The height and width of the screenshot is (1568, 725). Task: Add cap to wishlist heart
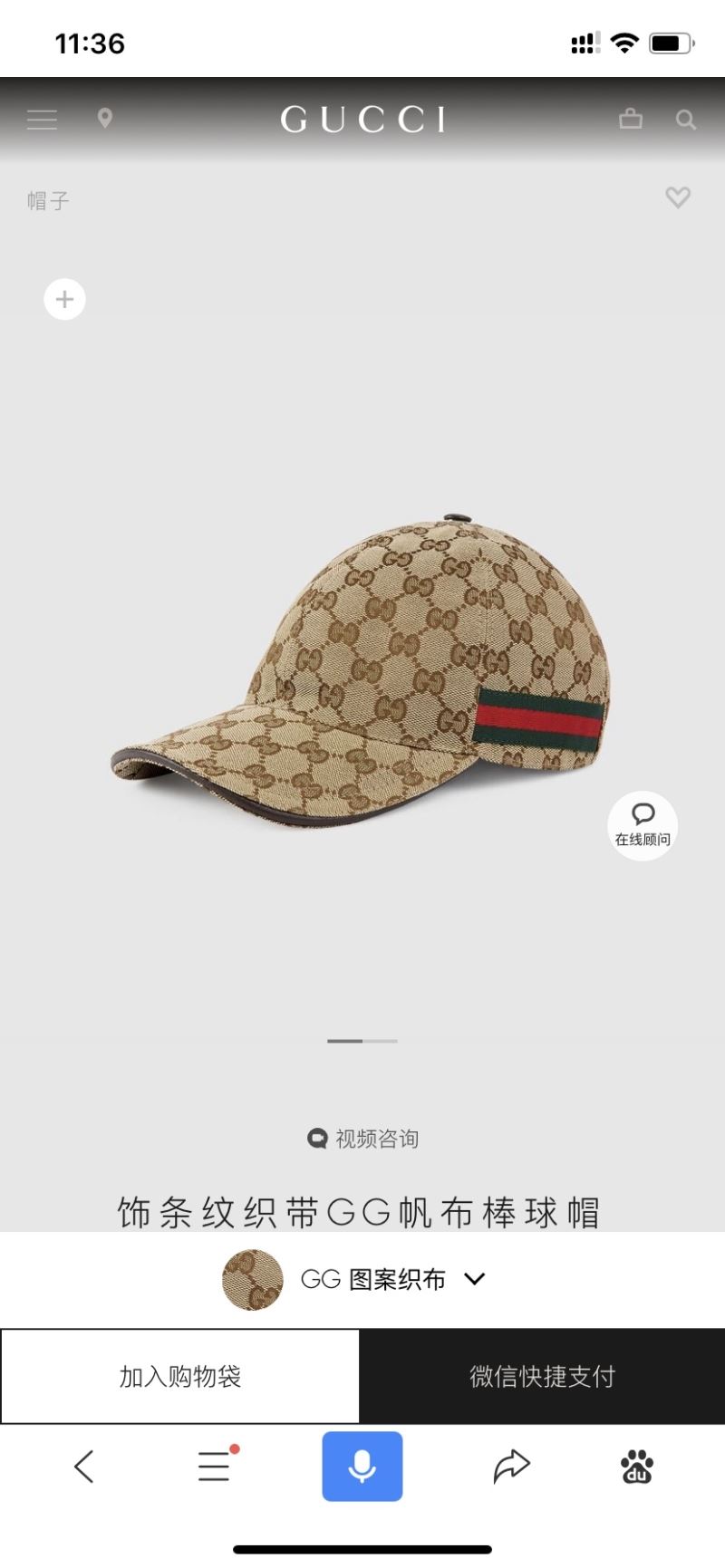click(x=678, y=197)
